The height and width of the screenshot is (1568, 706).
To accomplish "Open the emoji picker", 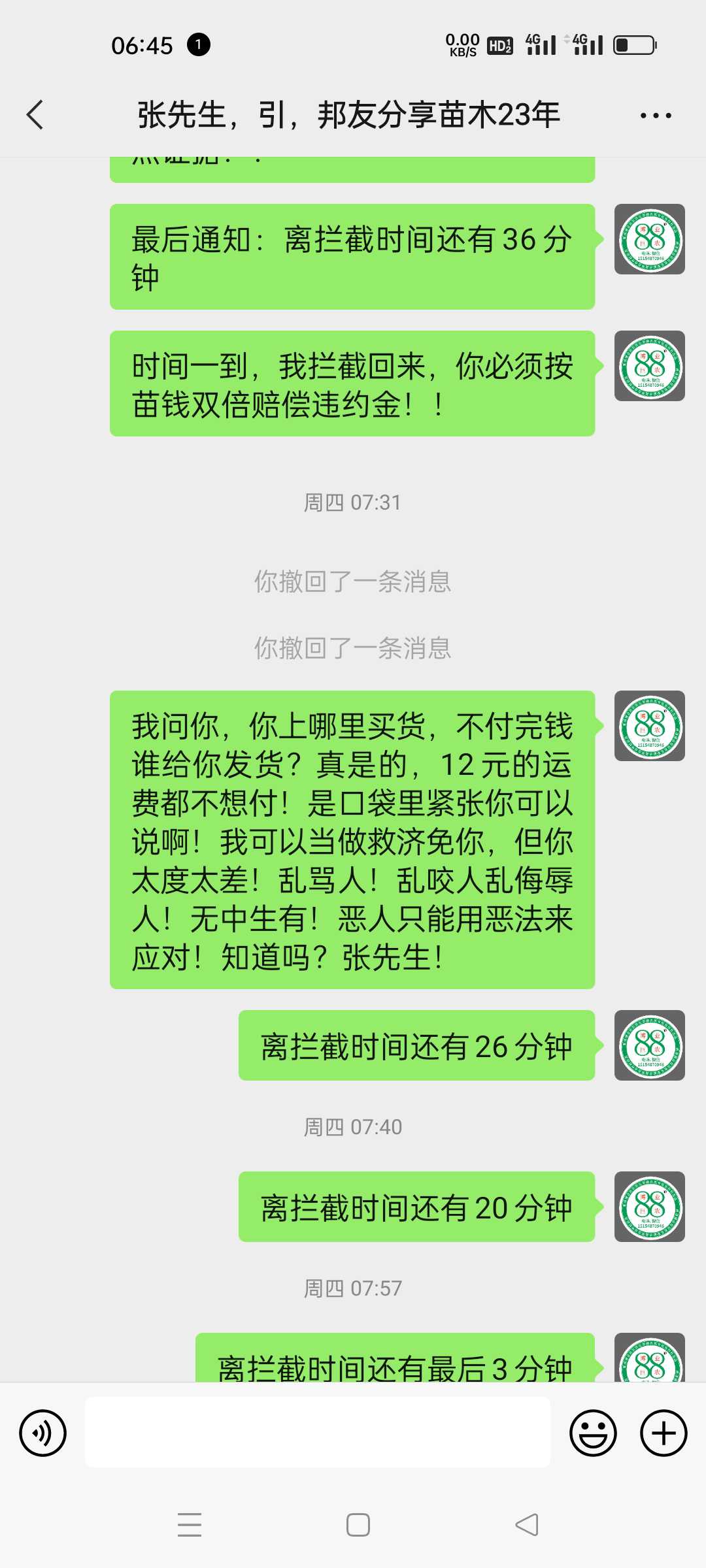I will 594,1433.
